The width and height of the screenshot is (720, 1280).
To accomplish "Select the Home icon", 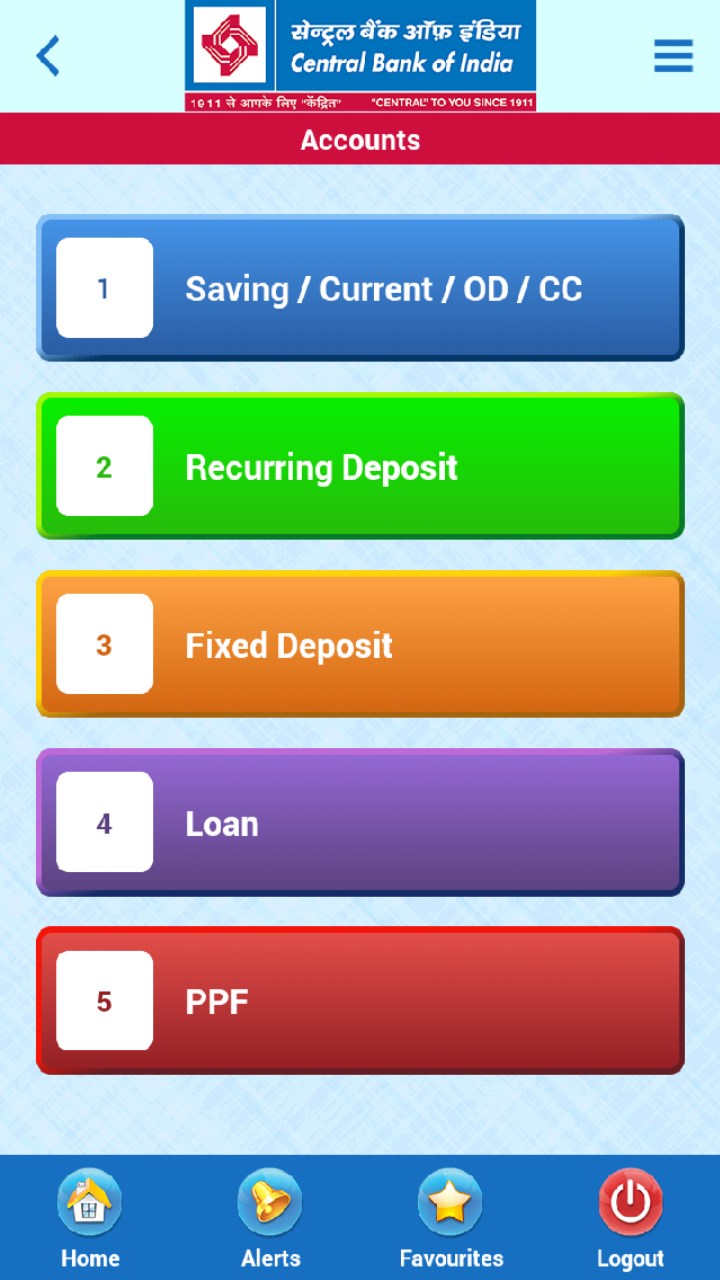I will [x=90, y=1215].
